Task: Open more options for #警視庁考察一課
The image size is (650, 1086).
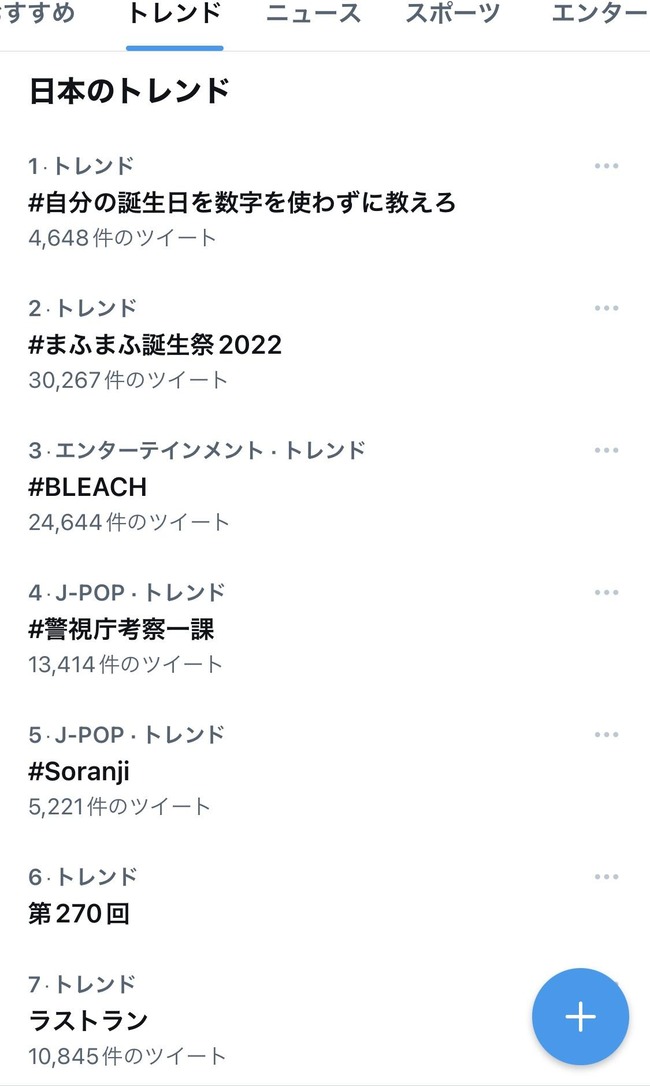Action: tap(606, 592)
